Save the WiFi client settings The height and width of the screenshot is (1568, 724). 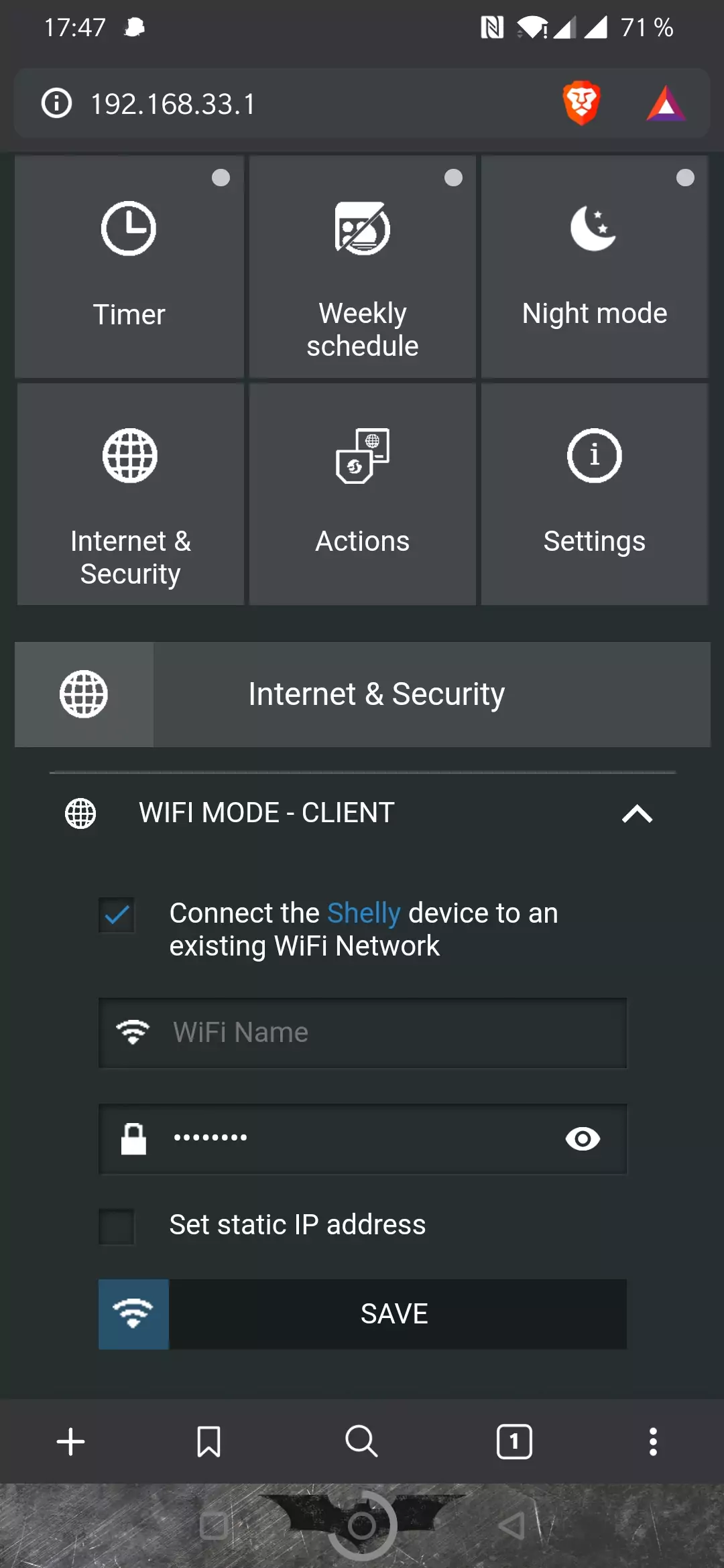pyautogui.click(x=363, y=1314)
